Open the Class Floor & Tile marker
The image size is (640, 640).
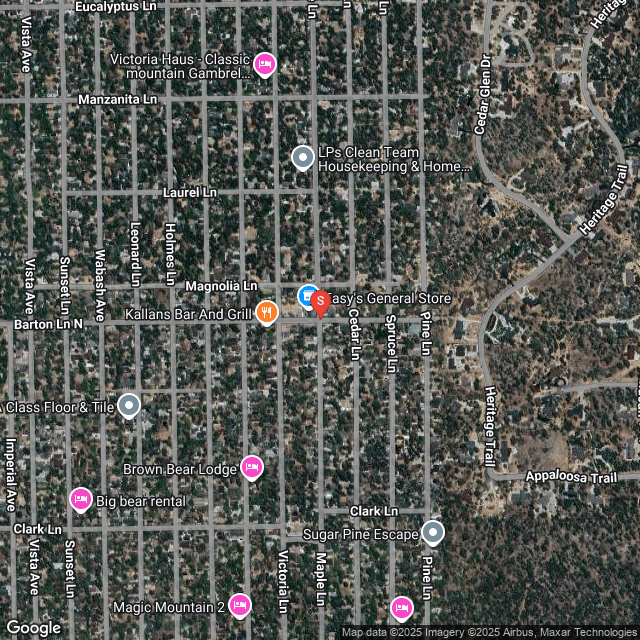[129, 405]
